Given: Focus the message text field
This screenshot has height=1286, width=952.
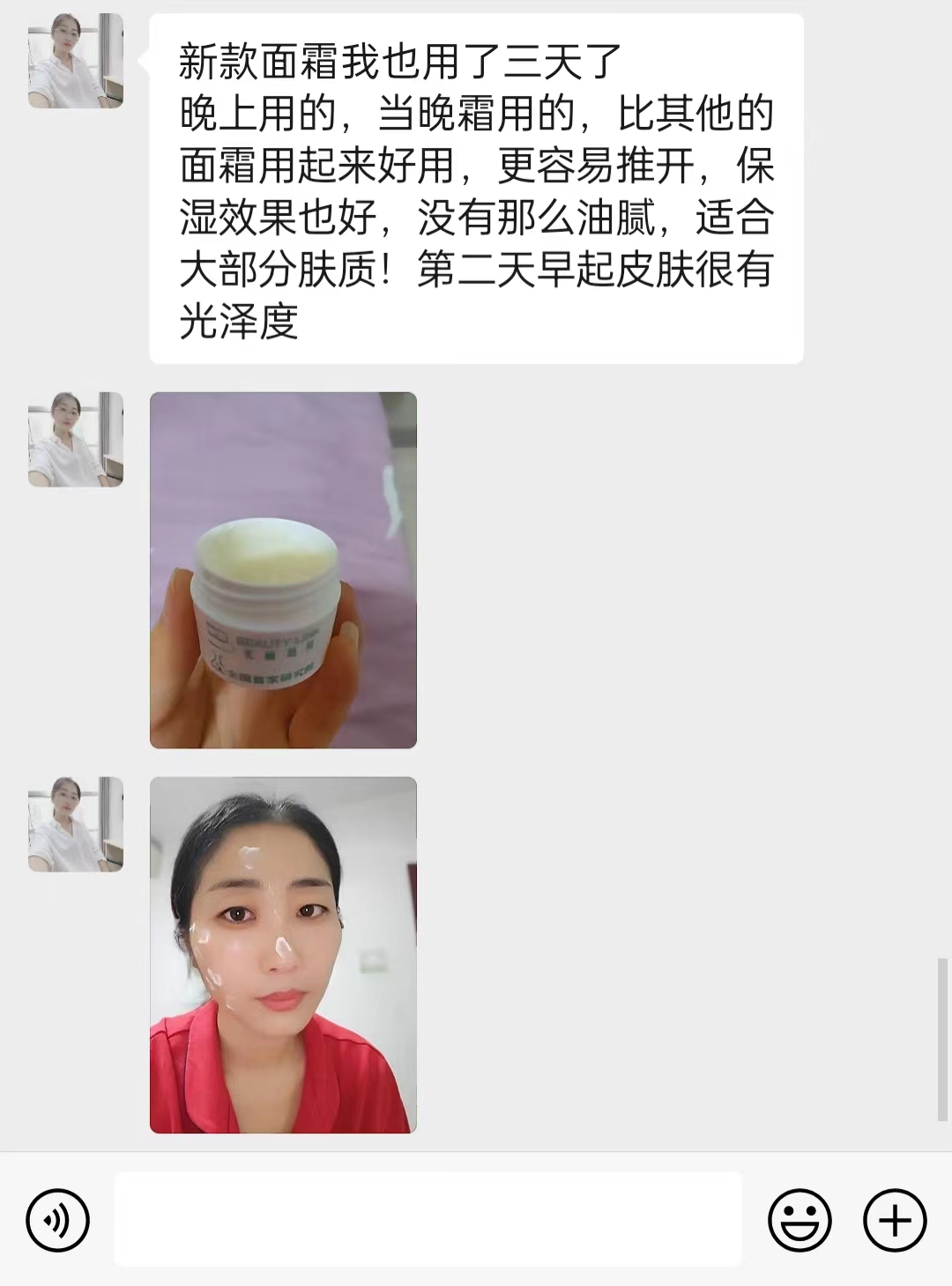Looking at the screenshot, I should pos(428,1220).
